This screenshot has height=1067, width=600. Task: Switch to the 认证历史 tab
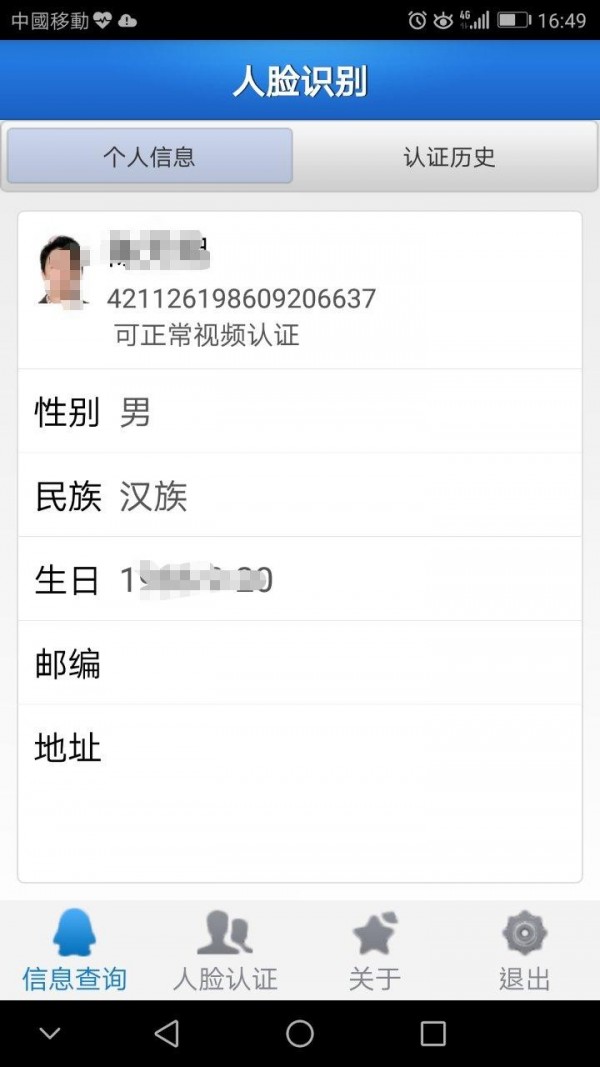449,157
